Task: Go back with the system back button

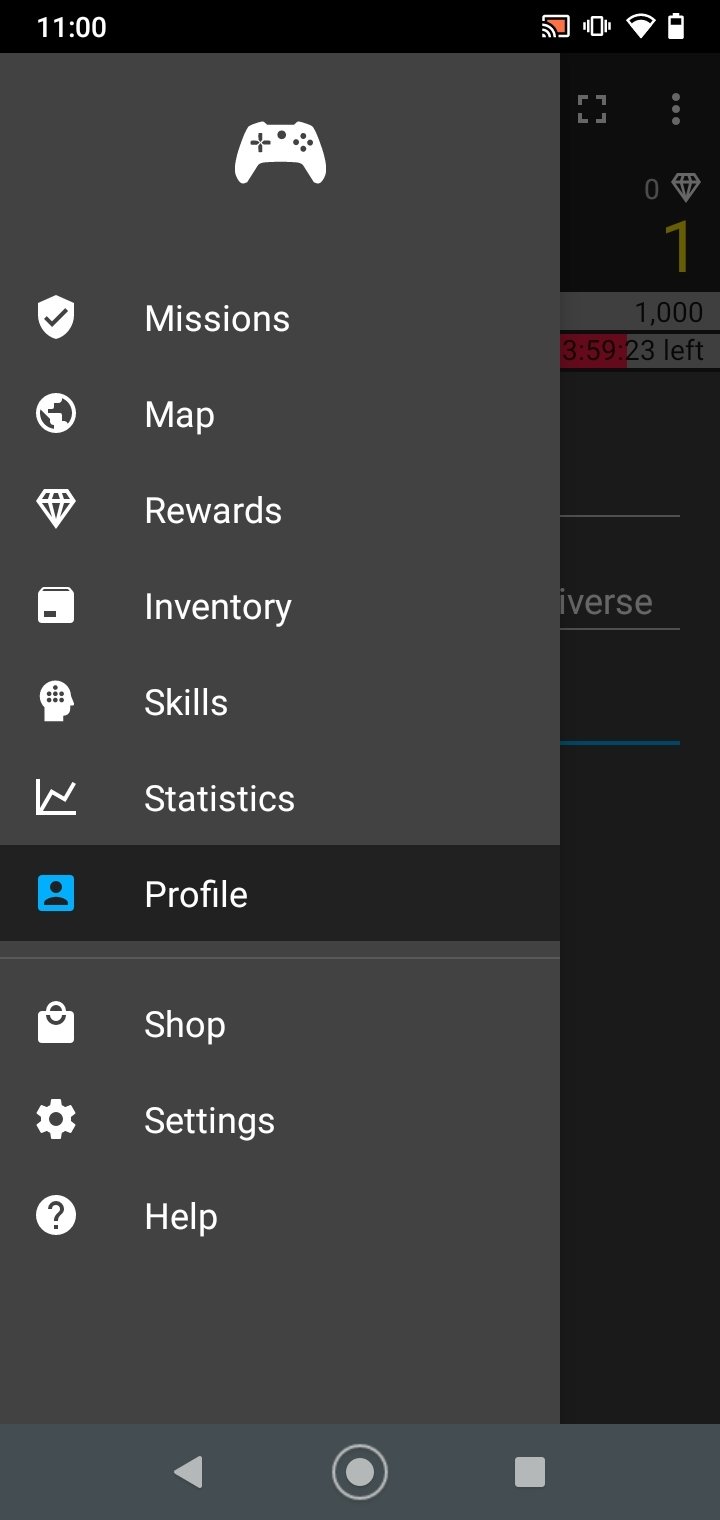Action: 188,1472
